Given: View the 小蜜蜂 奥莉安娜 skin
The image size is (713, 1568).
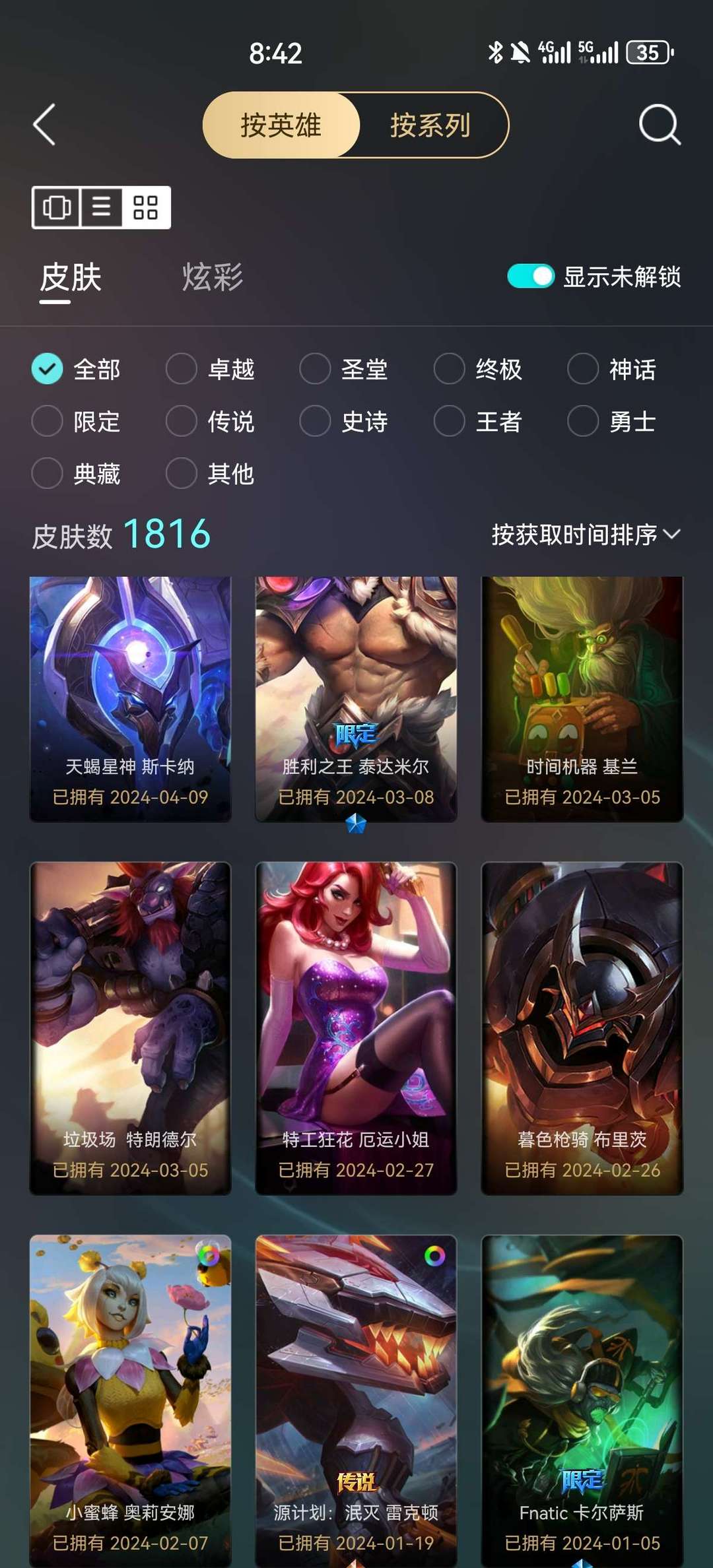Looking at the screenshot, I should [130, 1400].
